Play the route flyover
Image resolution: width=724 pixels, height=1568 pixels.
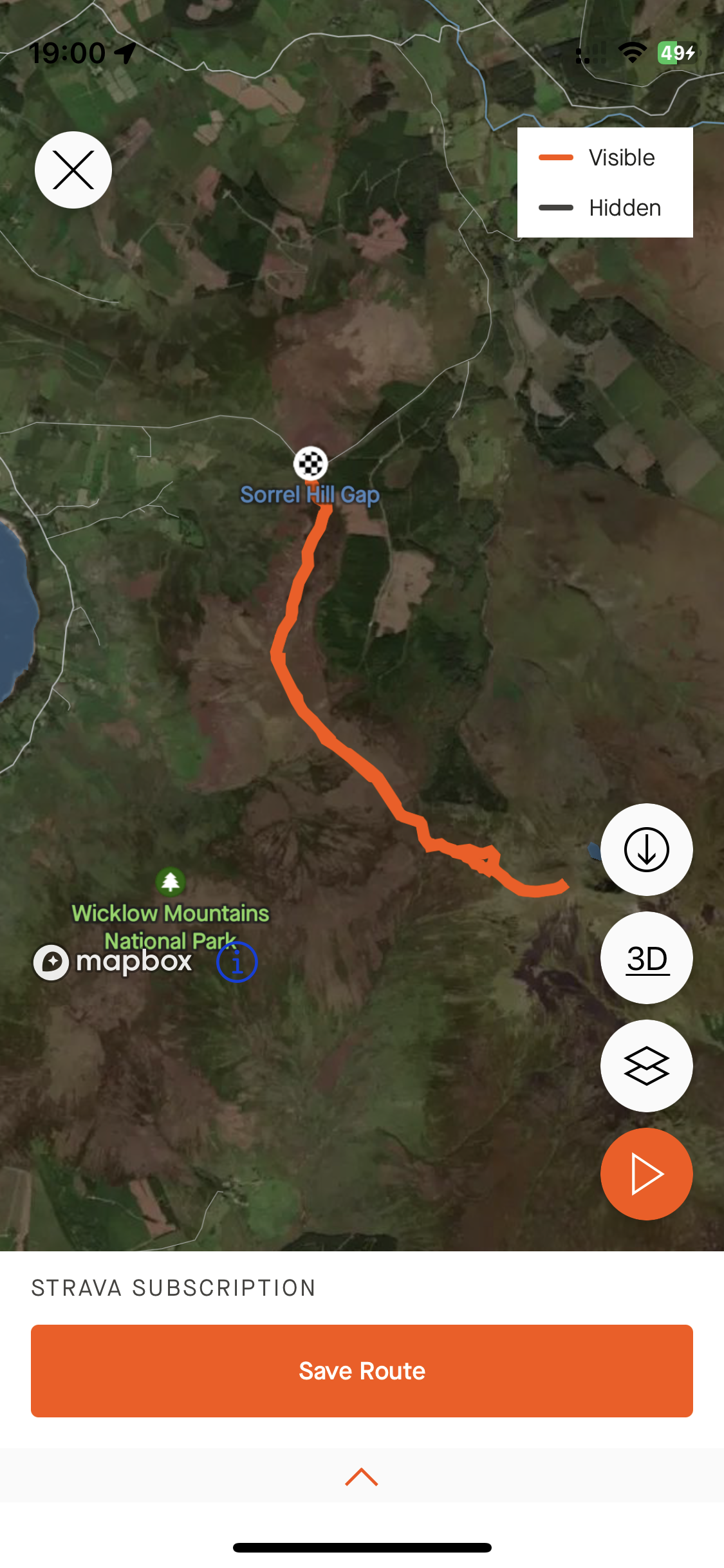(x=646, y=1174)
